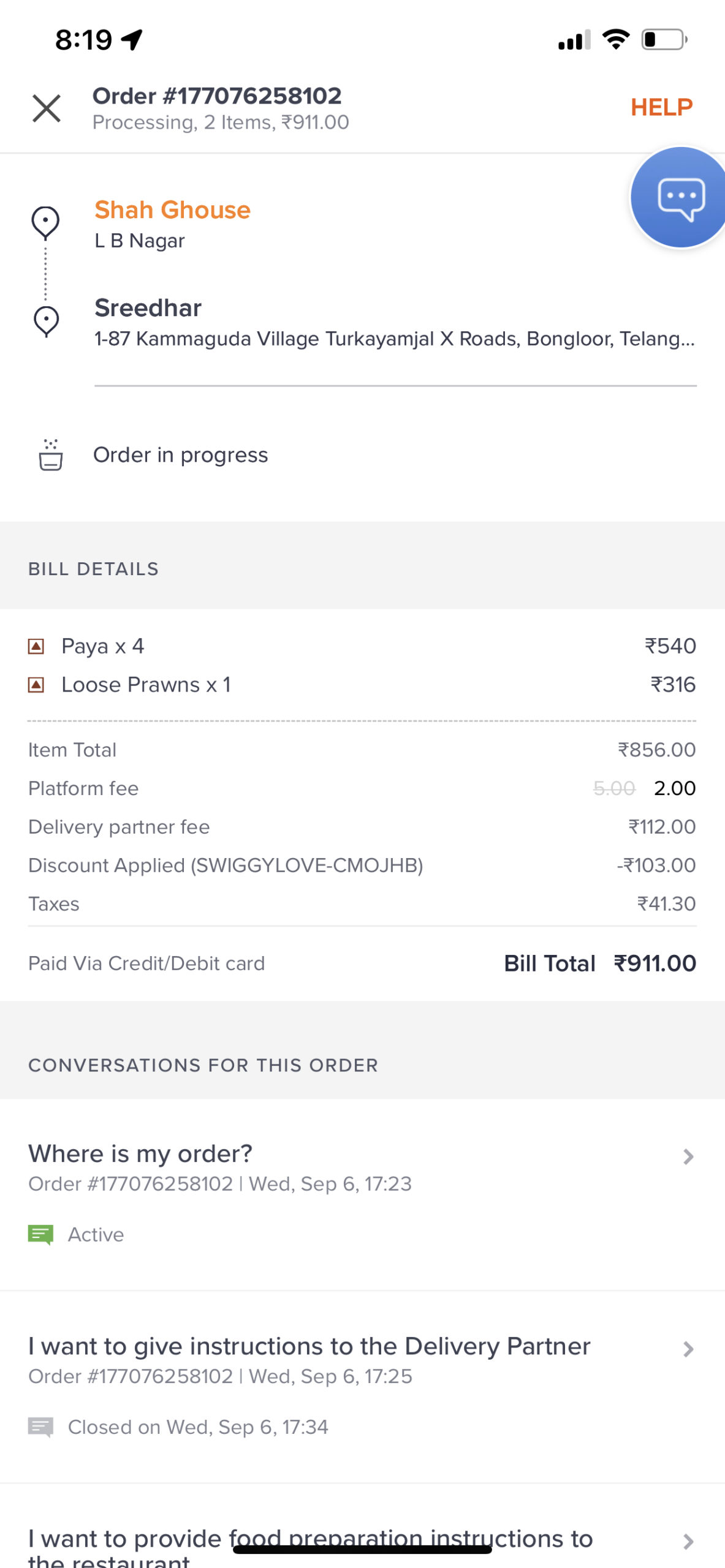Close the order details screen

click(47, 108)
